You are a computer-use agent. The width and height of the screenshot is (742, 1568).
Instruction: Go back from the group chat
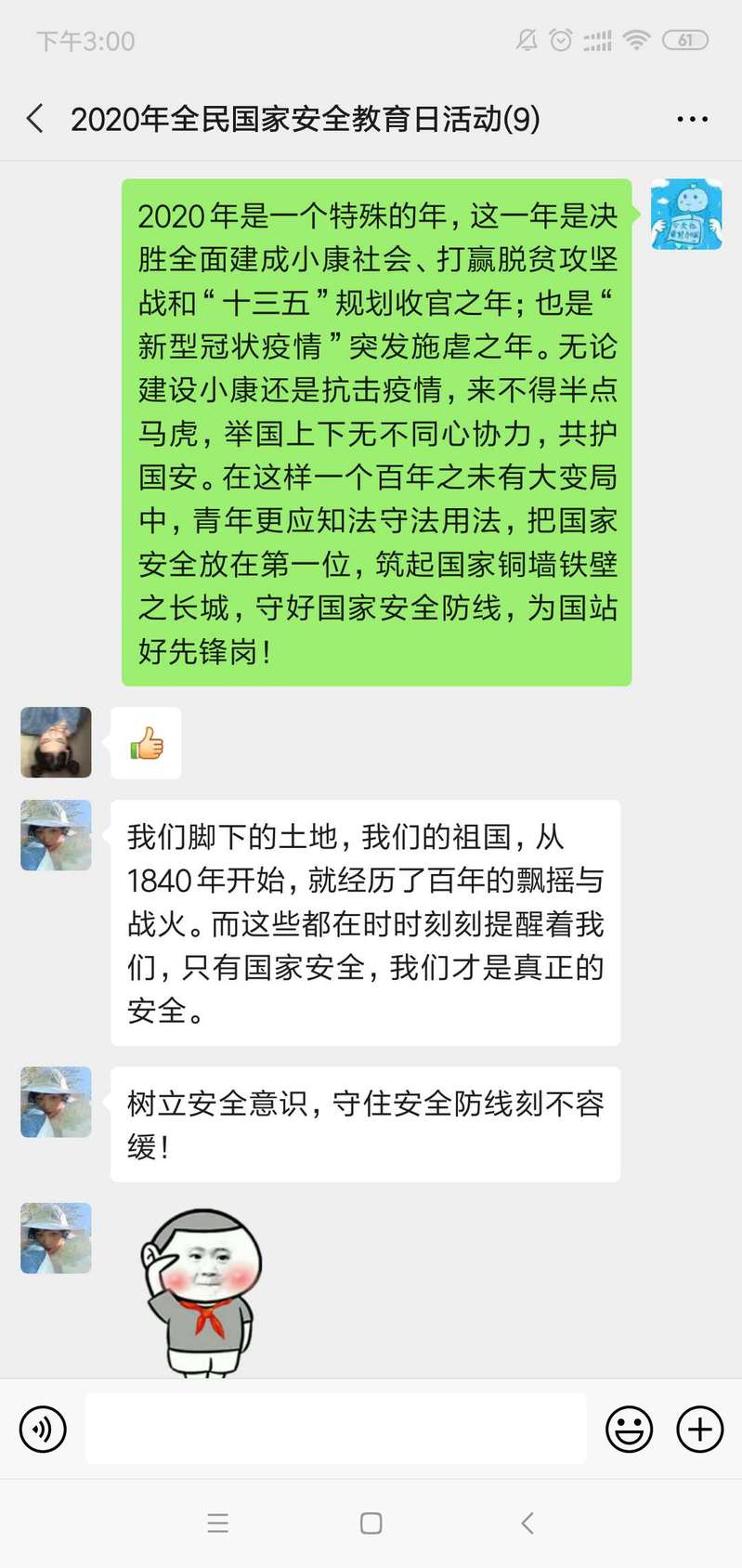(x=35, y=119)
